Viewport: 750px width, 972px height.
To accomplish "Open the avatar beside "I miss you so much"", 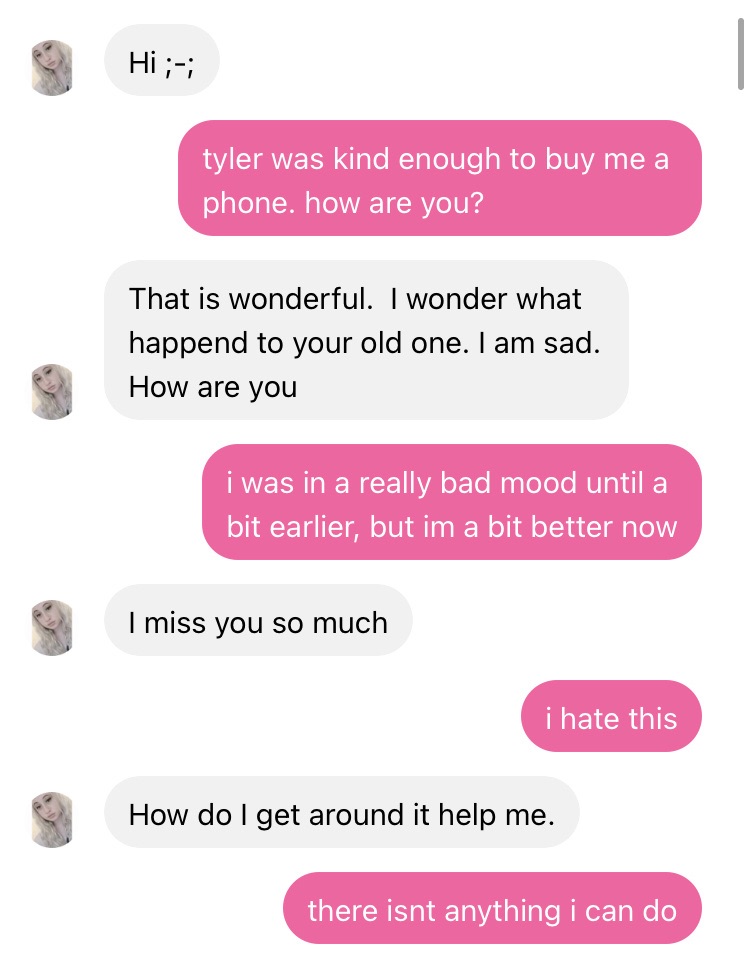I will (x=52, y=627).
